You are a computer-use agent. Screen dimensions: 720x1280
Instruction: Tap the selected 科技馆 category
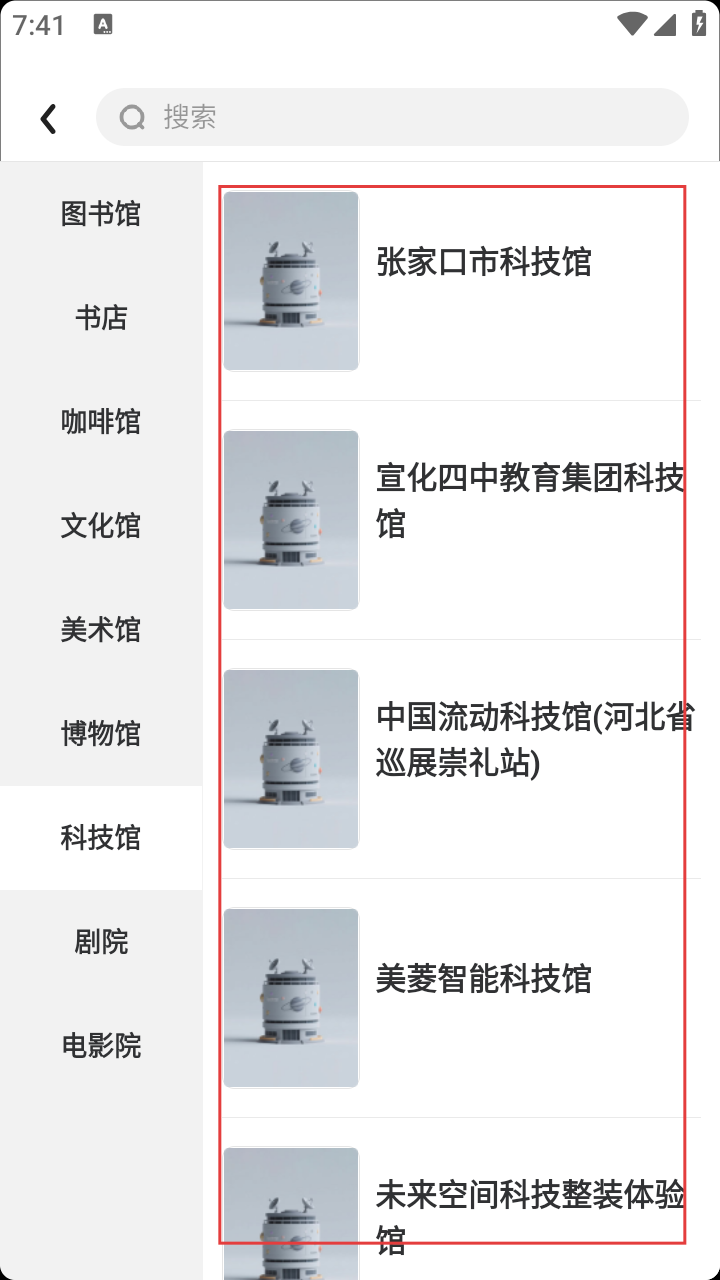pos(101,838)
